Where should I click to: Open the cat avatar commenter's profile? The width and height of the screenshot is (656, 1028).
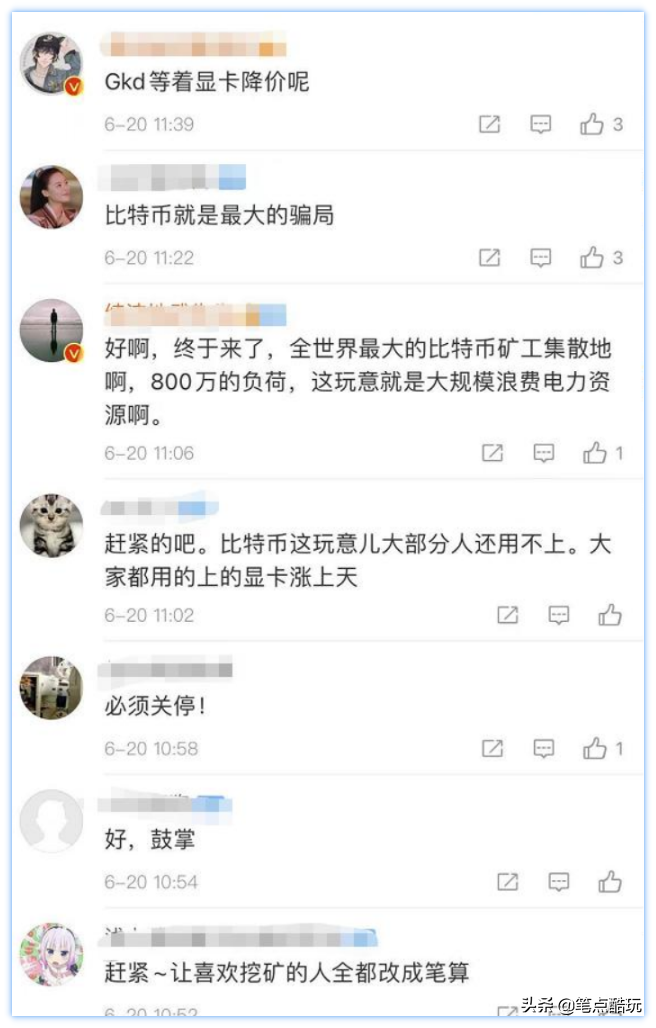point(52,525)
